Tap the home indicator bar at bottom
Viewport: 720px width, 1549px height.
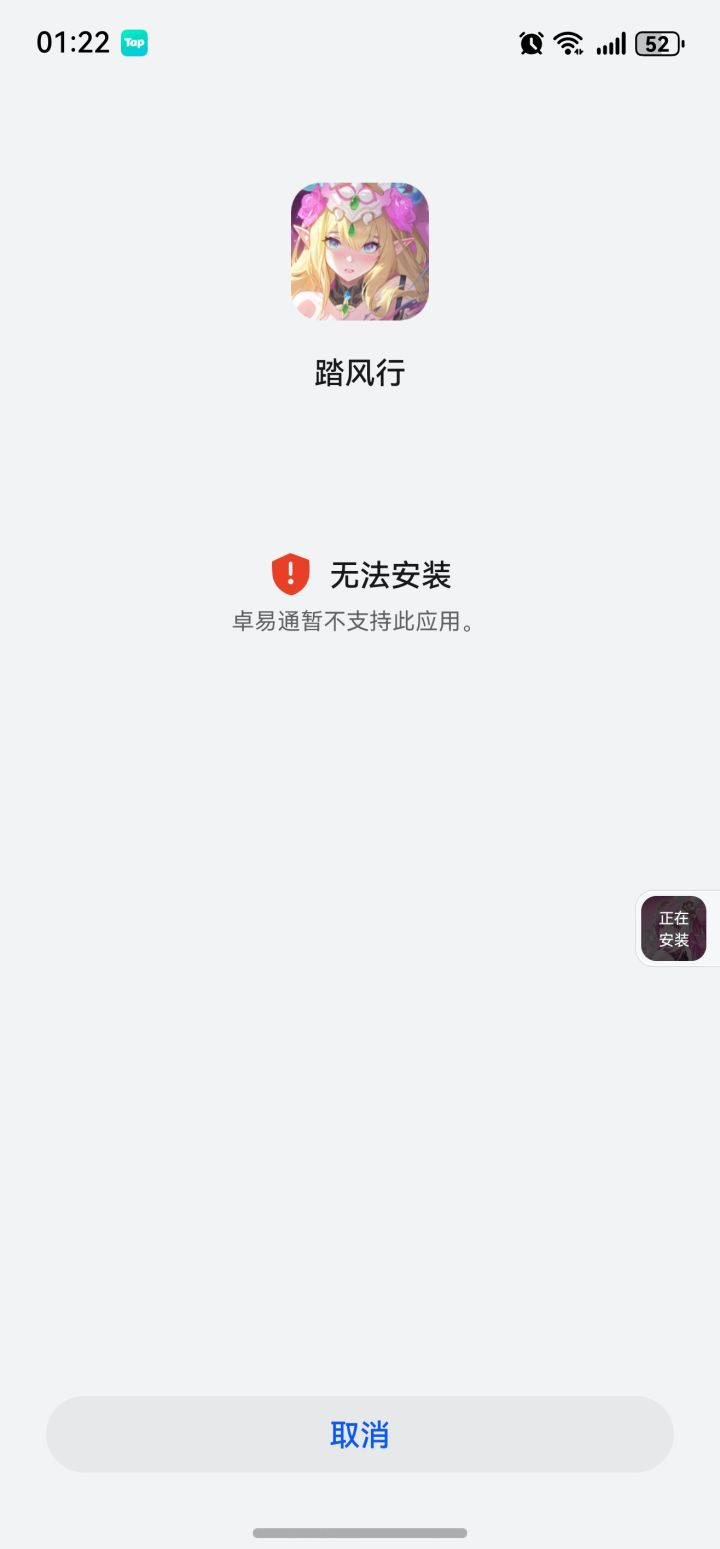click(x=360, y=1532)
